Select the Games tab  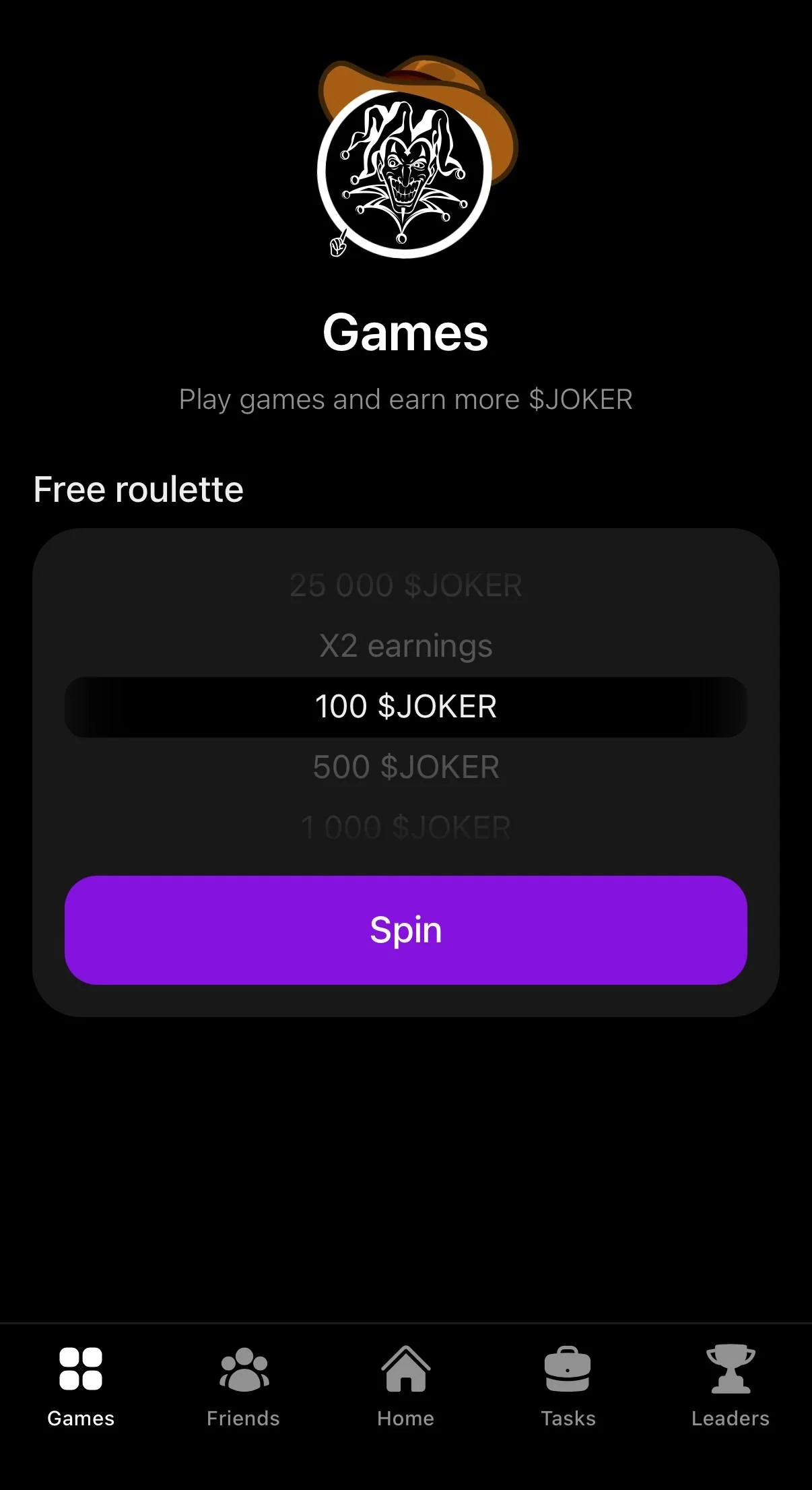[x=81, y=1388]
